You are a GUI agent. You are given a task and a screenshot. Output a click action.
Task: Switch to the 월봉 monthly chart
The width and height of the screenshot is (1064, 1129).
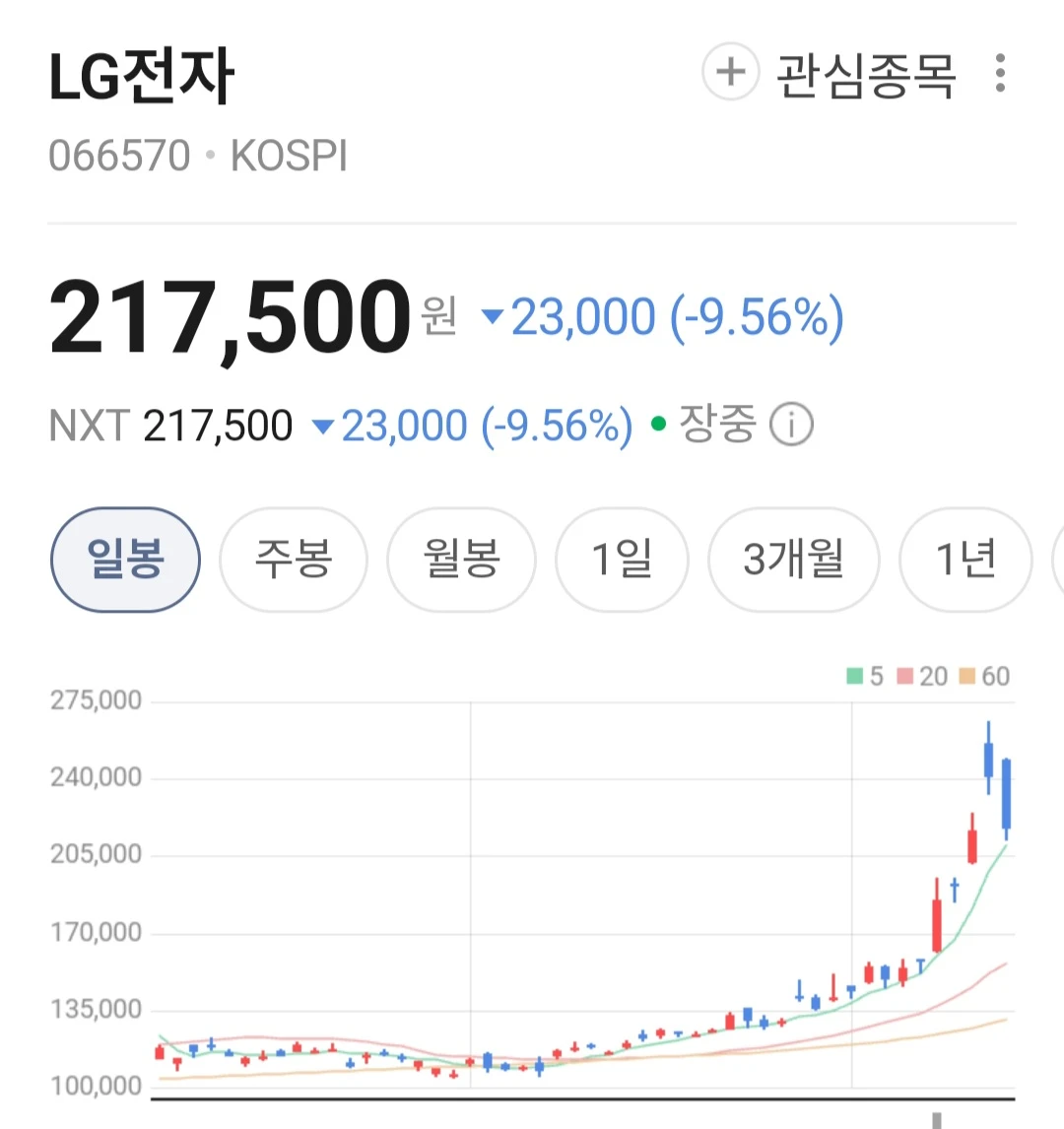click(461, 560)
